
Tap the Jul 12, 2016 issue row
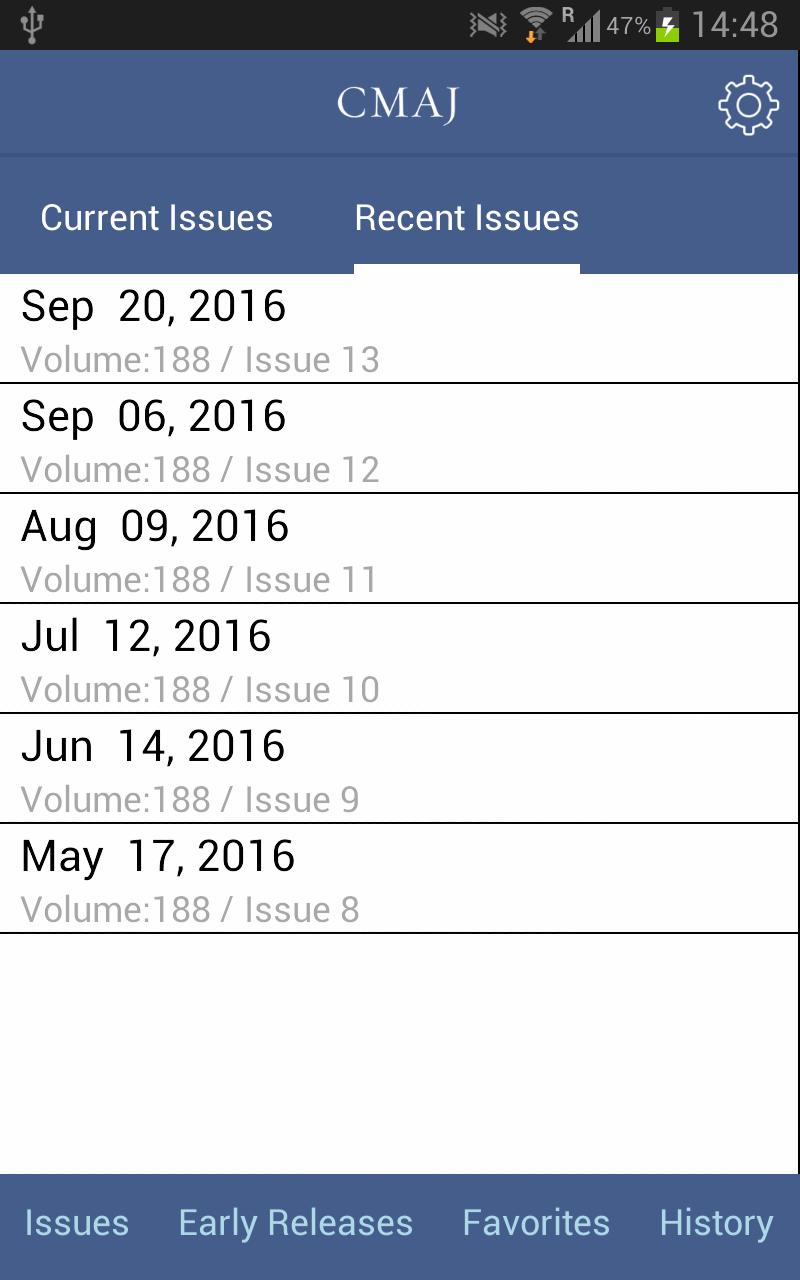(x=400, y=659)
